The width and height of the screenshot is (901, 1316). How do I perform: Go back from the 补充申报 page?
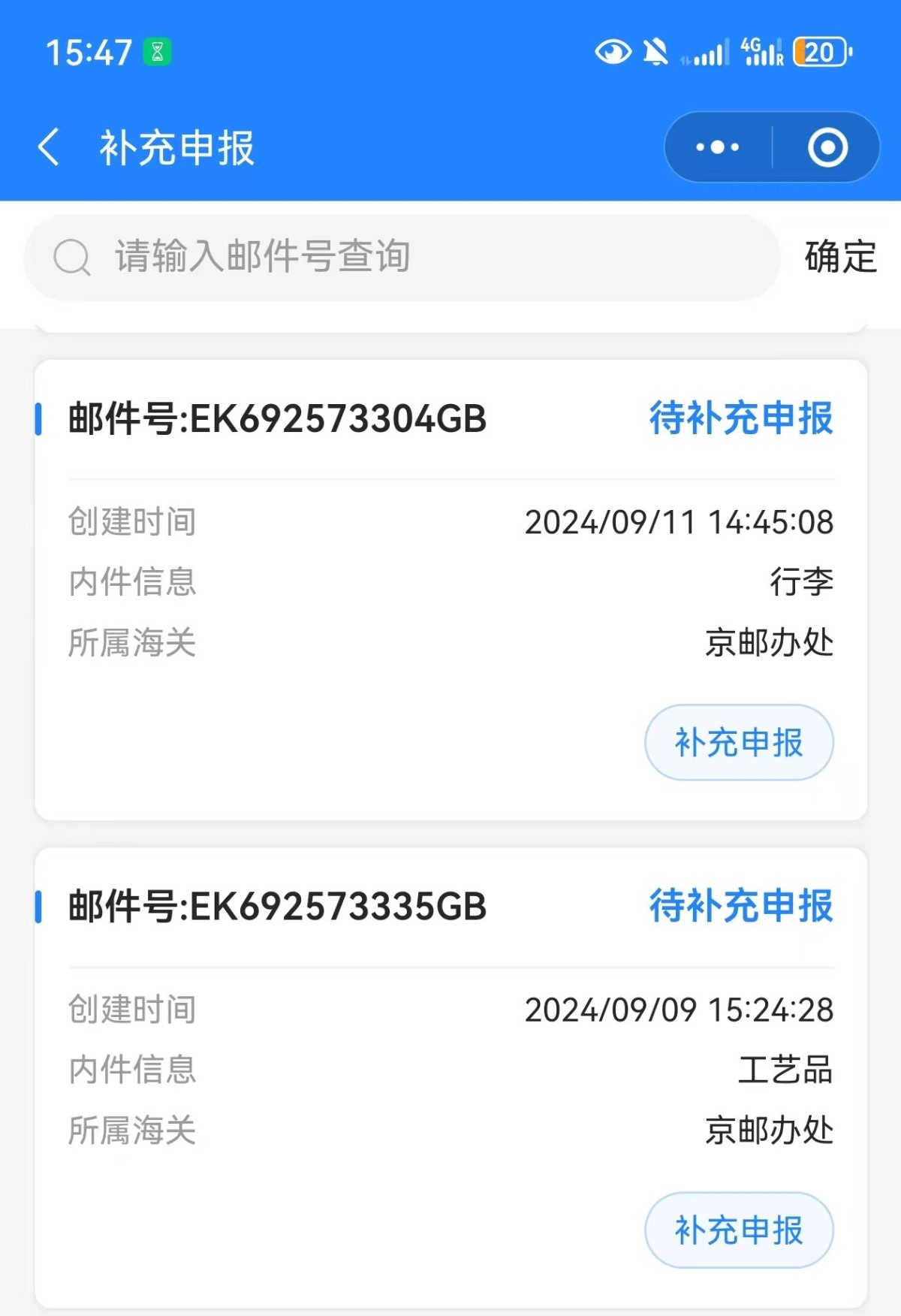tap(50, 147)
